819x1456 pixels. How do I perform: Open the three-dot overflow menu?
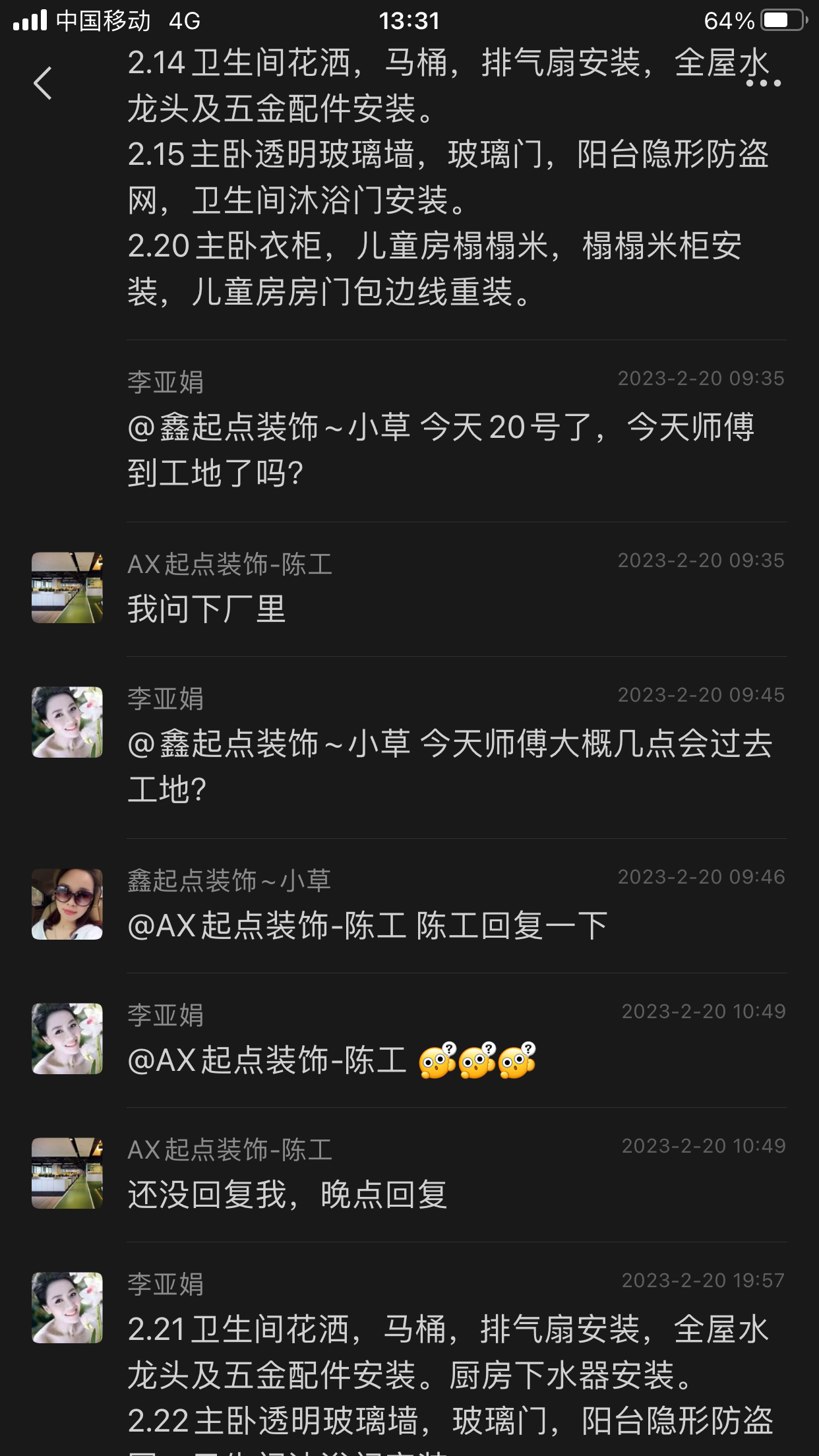click(x=763, y=83)
